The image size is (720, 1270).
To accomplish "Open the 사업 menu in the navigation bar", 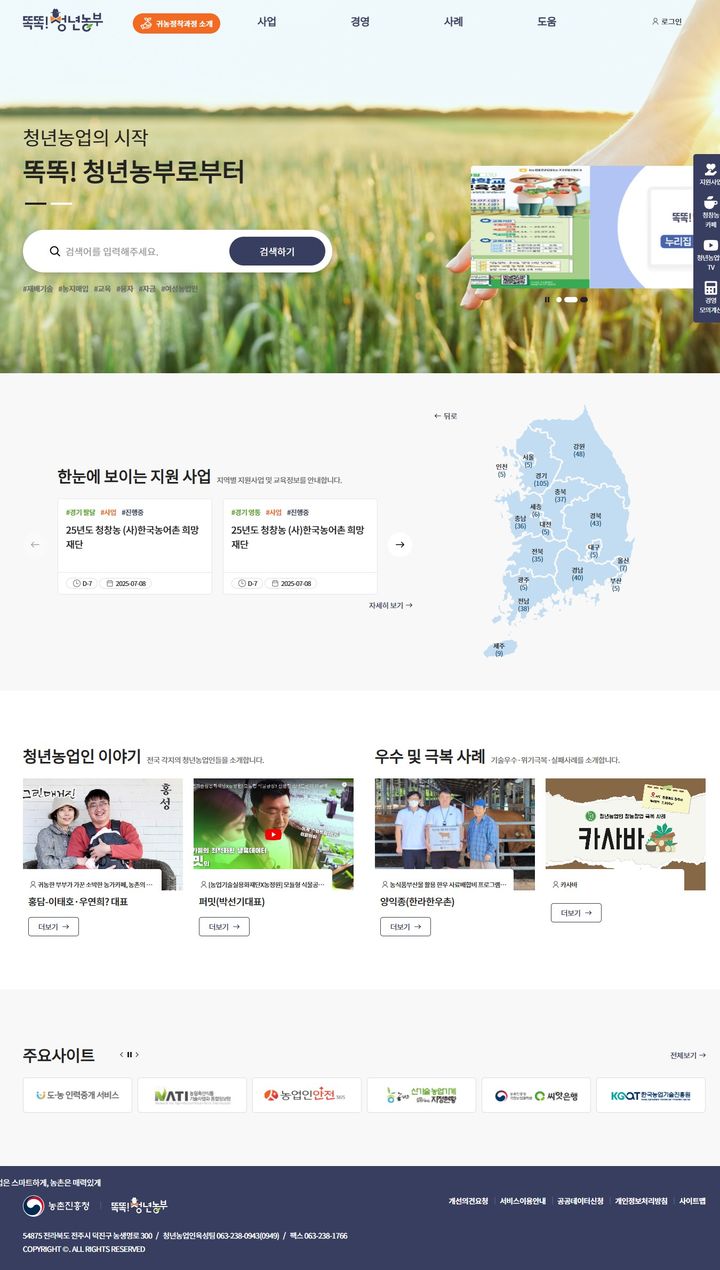I will [x=269, y=20].
